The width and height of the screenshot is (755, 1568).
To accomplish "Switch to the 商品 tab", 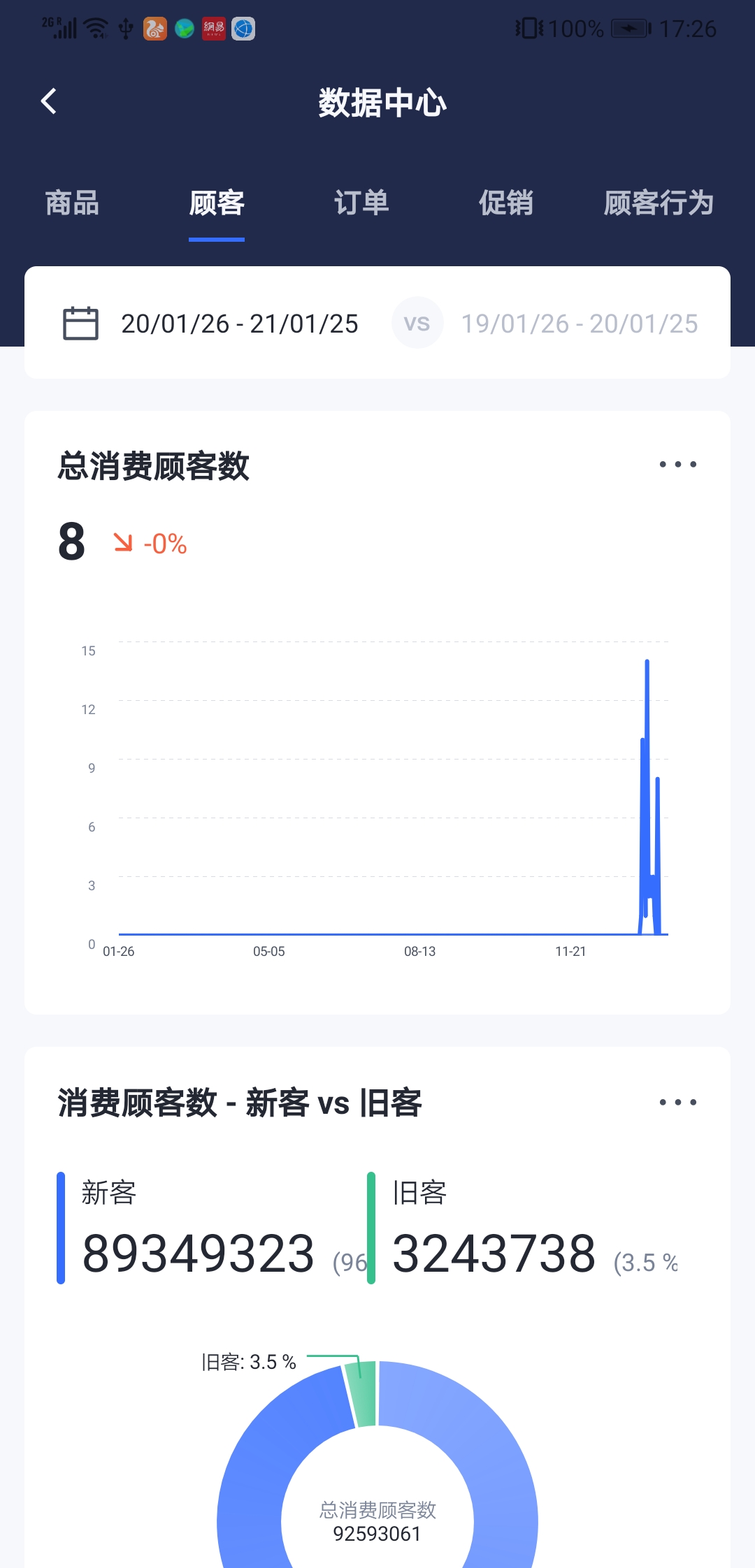I will [x=72, y=203].
